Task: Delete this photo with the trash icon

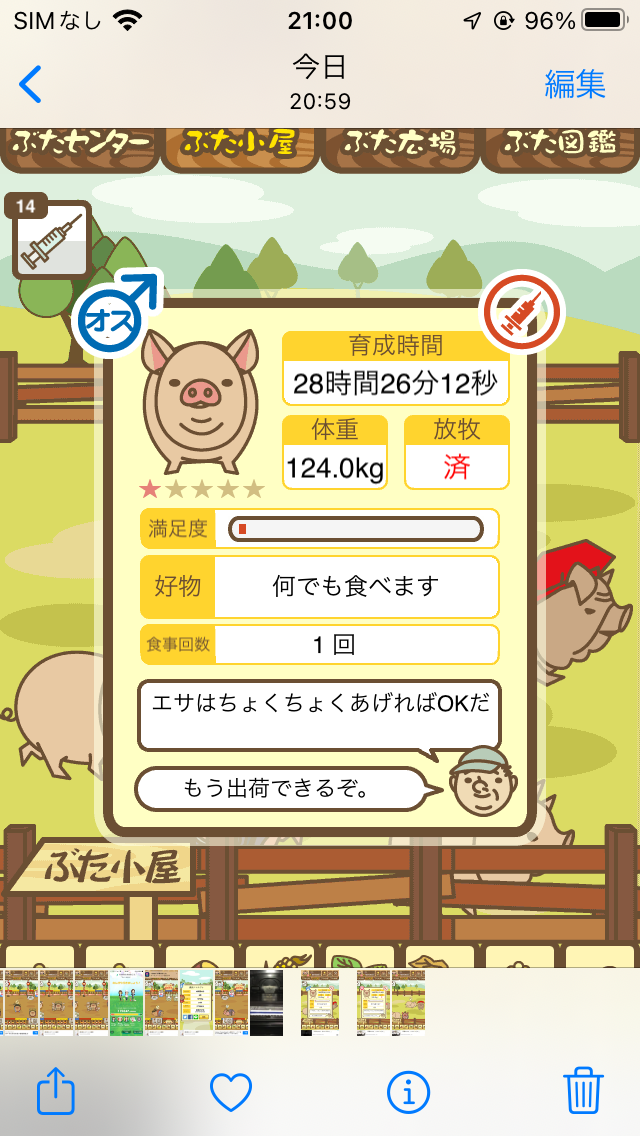Action: [x=583, y=1090]
